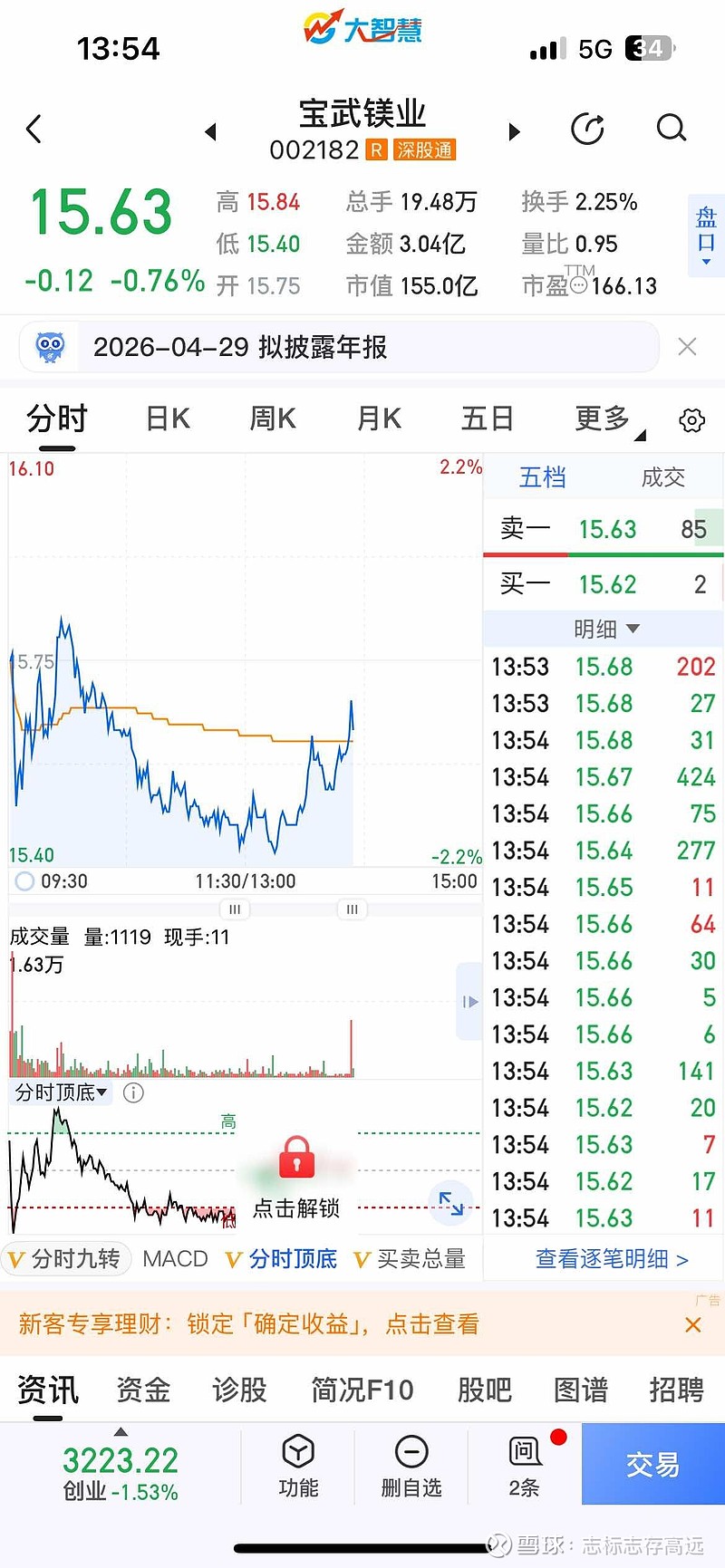The height and width of the screenshot is (1568, 725).
Task: Open the 明细 dropdown
Action: (603, 628)
